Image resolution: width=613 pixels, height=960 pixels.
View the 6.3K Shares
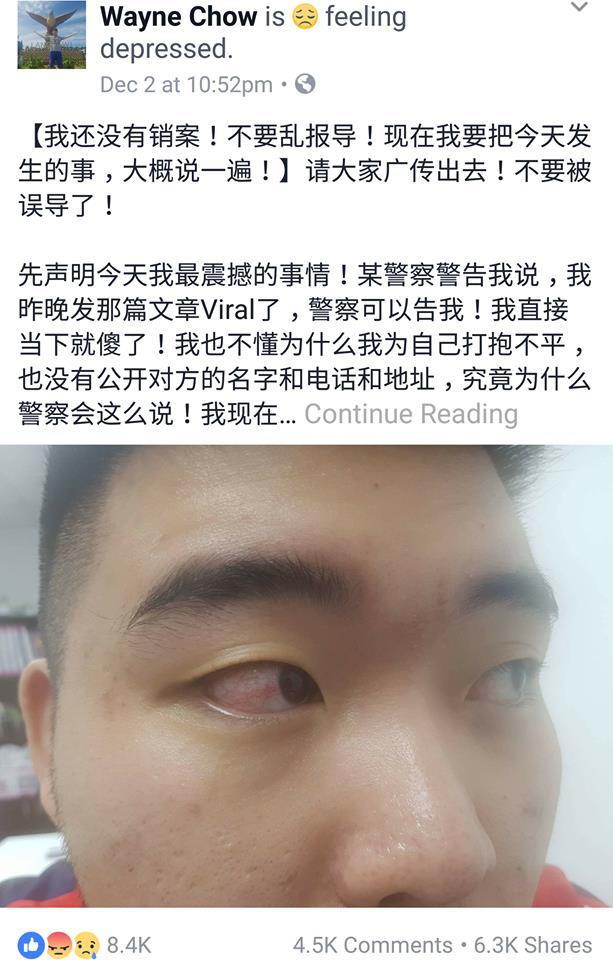coord(531,944)
